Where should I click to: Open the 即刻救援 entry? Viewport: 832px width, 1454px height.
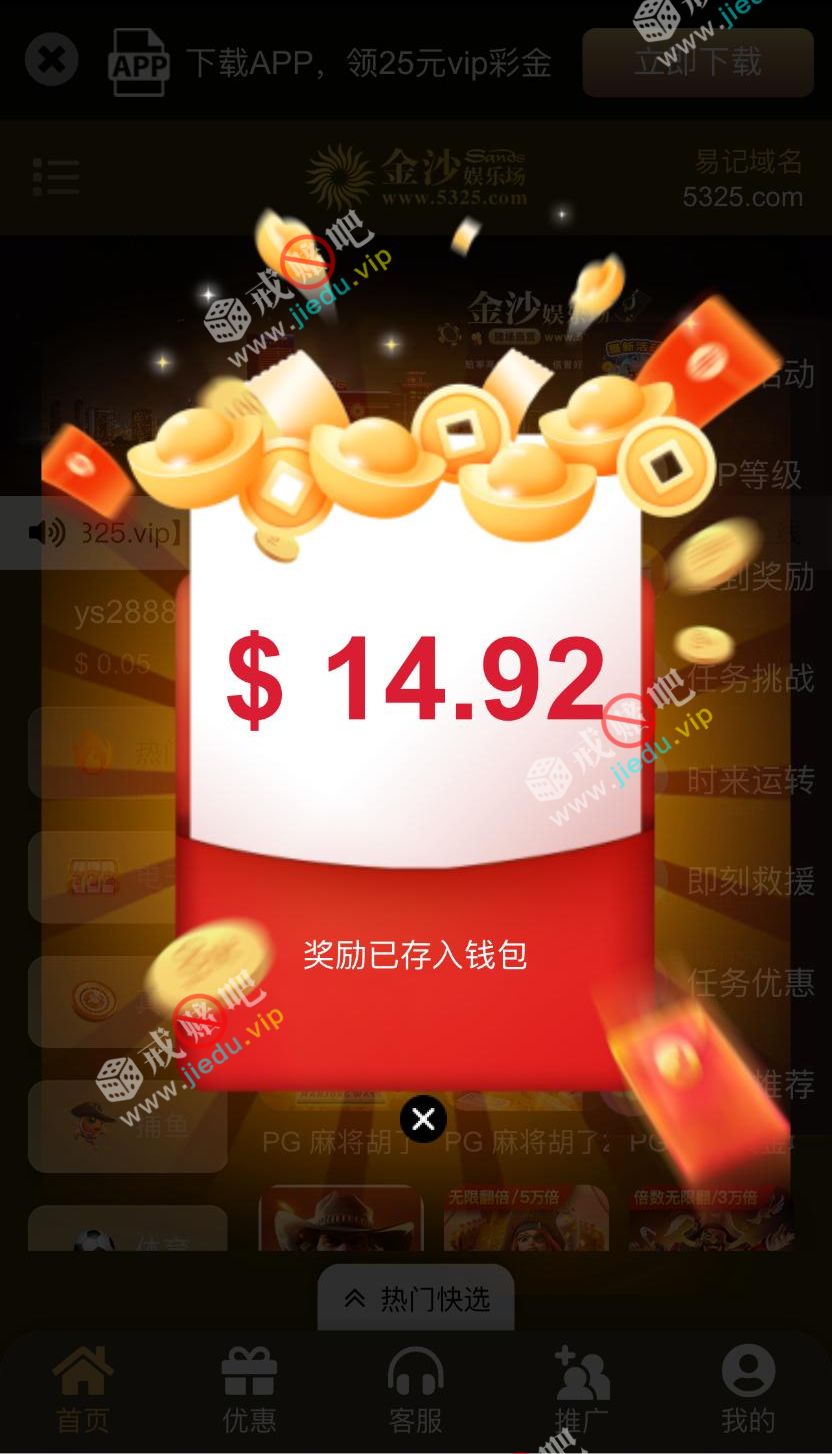pyautogui.click(x=750, y=881)
